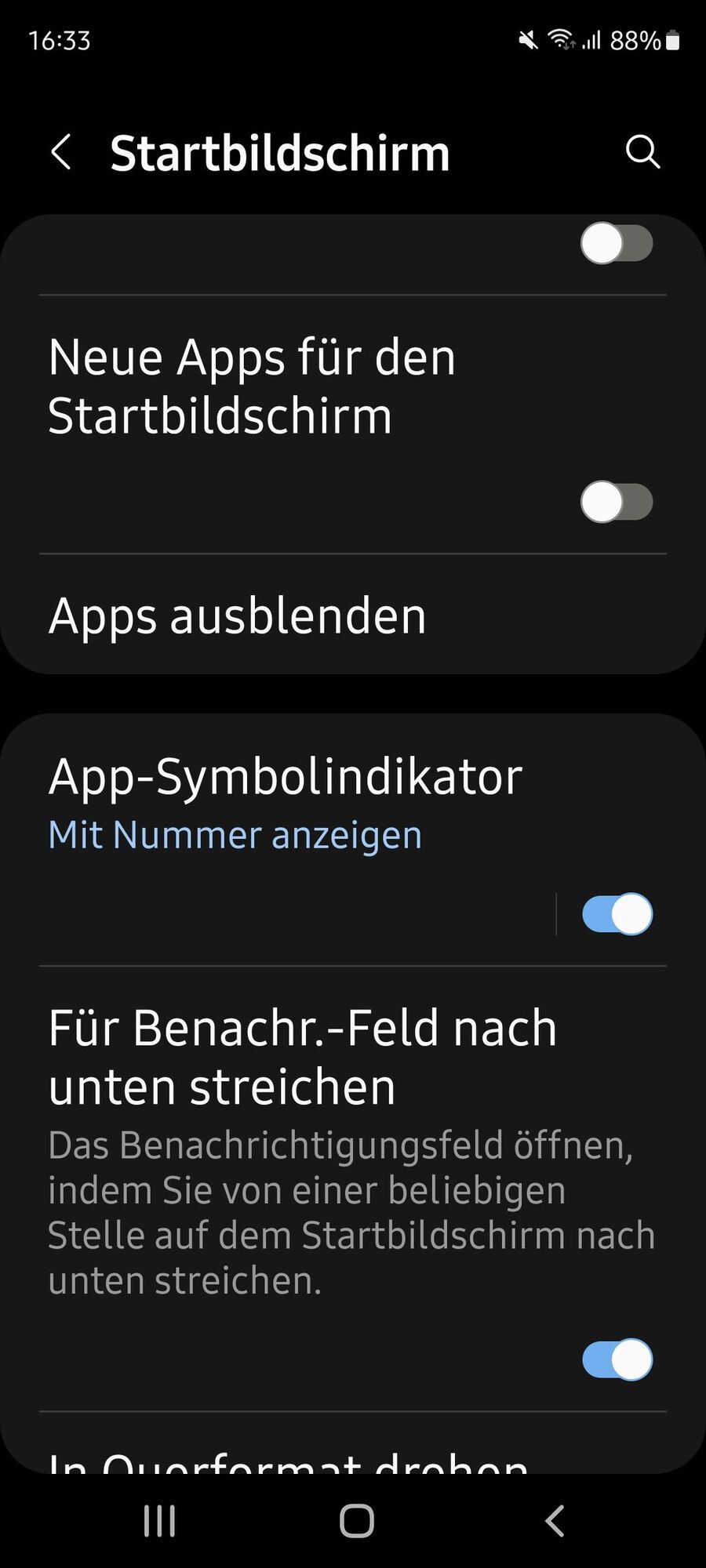Turn off the App-Symbolindikator switch
Screen dimensions: 706x1568
pyautogui.click(x=617, y=914)
